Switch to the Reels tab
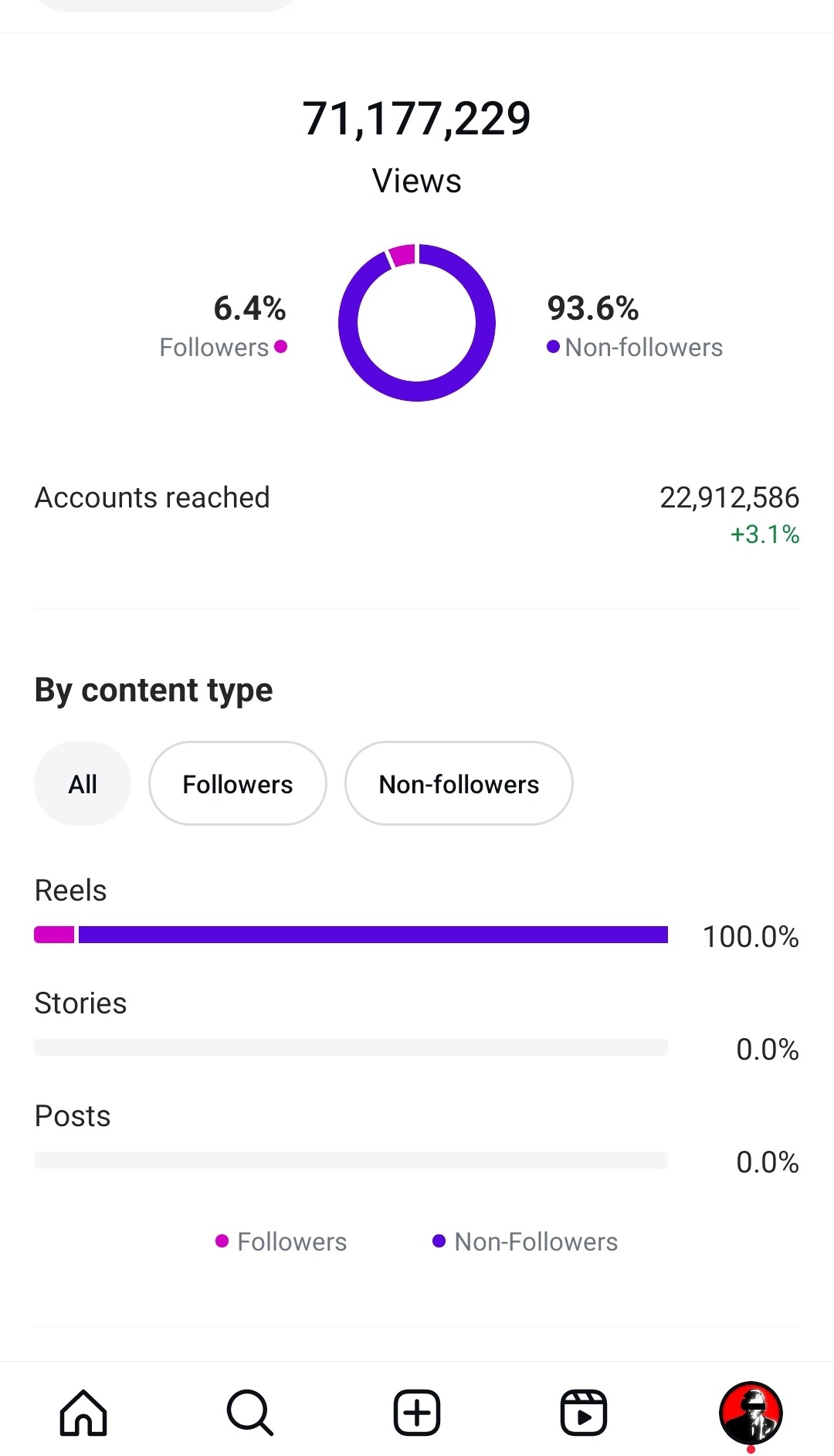This screenshot has height=1456, width=834. coord(584,1413)
